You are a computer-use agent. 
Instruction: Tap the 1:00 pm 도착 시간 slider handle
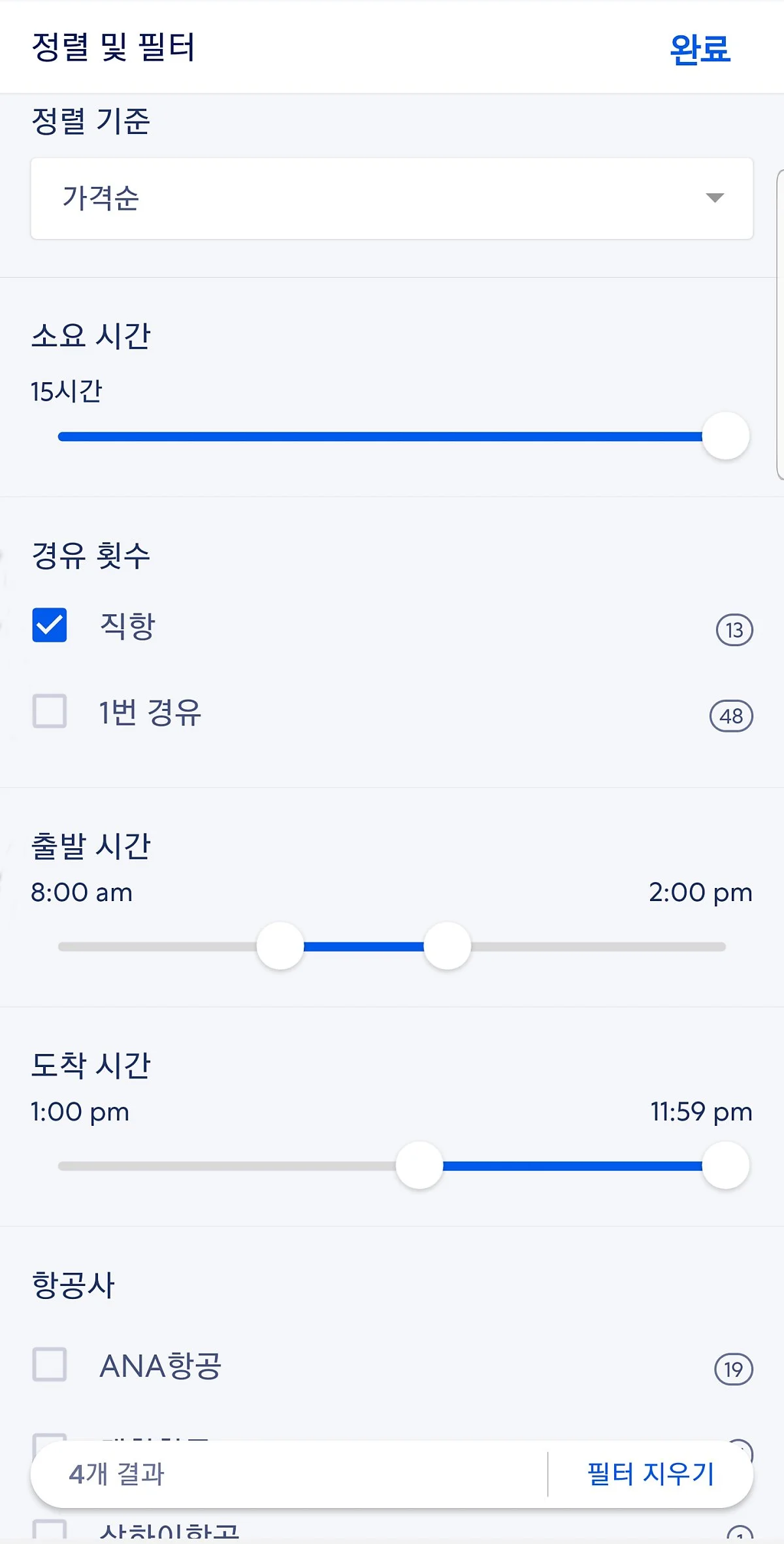419,1166
